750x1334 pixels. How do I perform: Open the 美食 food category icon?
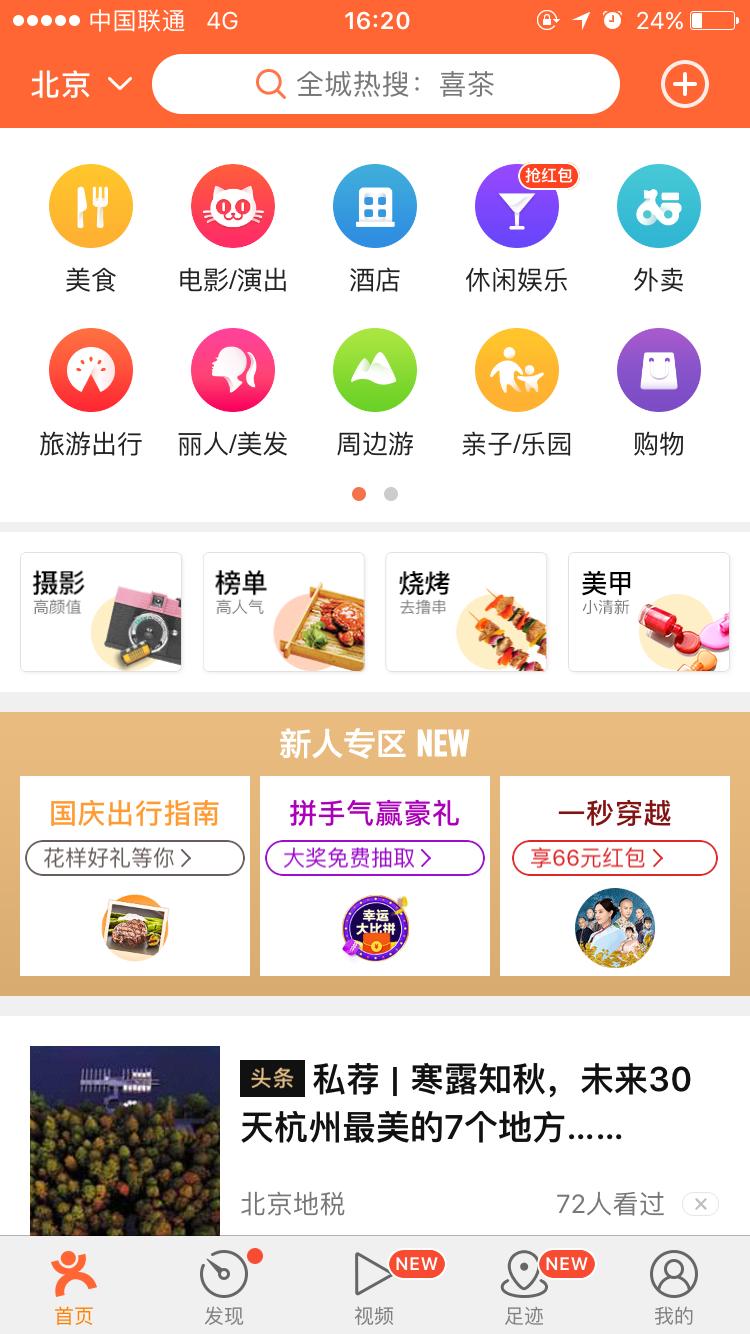coord(91,206)
